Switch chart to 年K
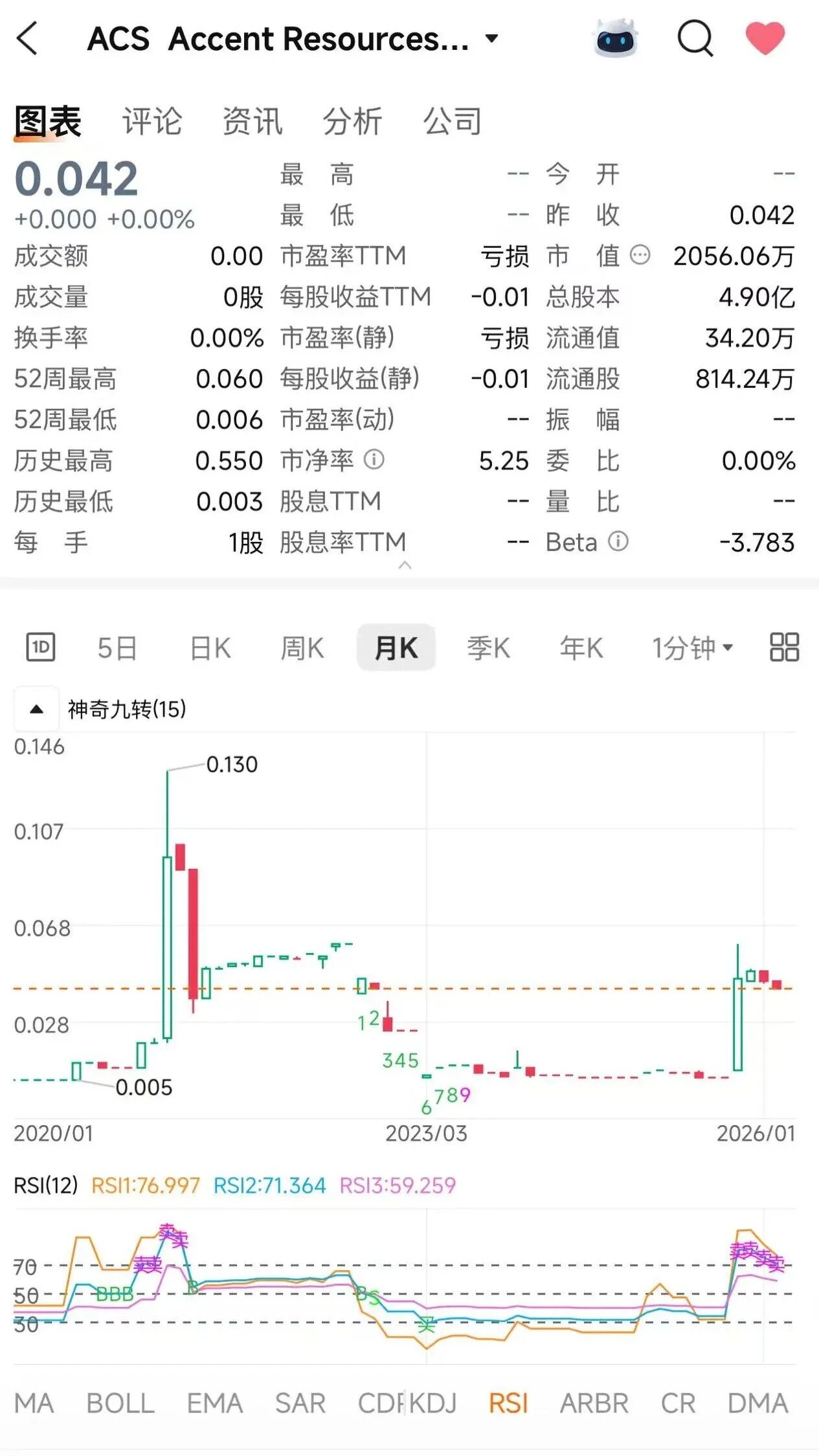This screenshot has width=819, height=1456. pyautogui.click(x=581, y=648)
